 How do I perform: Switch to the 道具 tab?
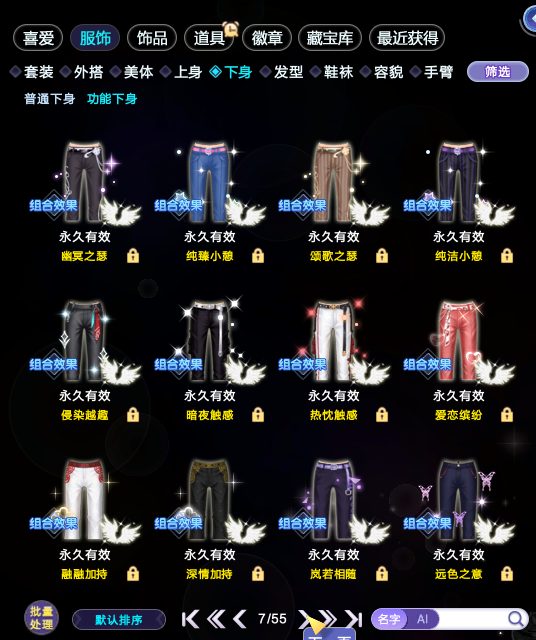(209, 38)
